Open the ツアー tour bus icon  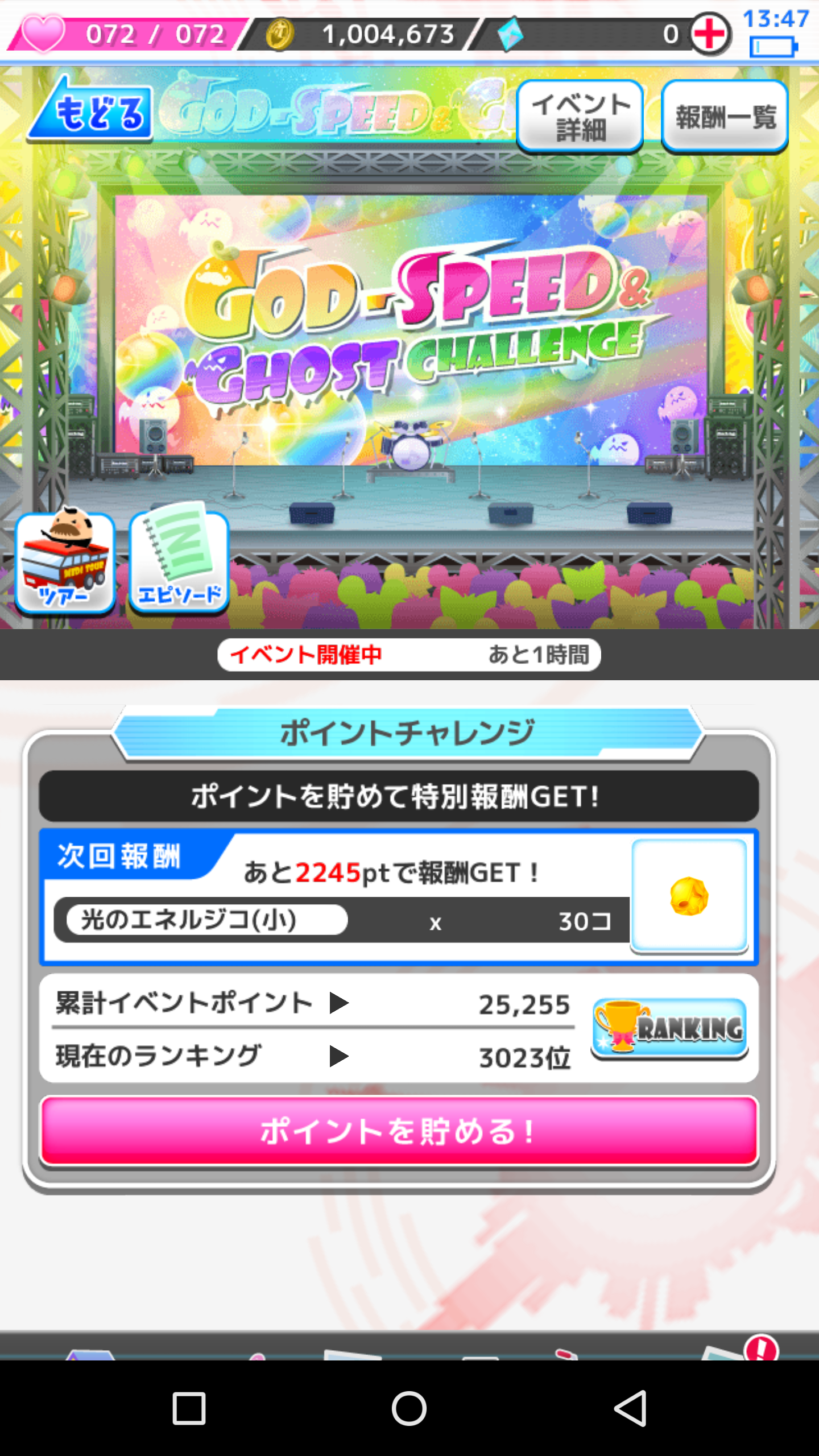pyautogui.click(x=65, y=561)
